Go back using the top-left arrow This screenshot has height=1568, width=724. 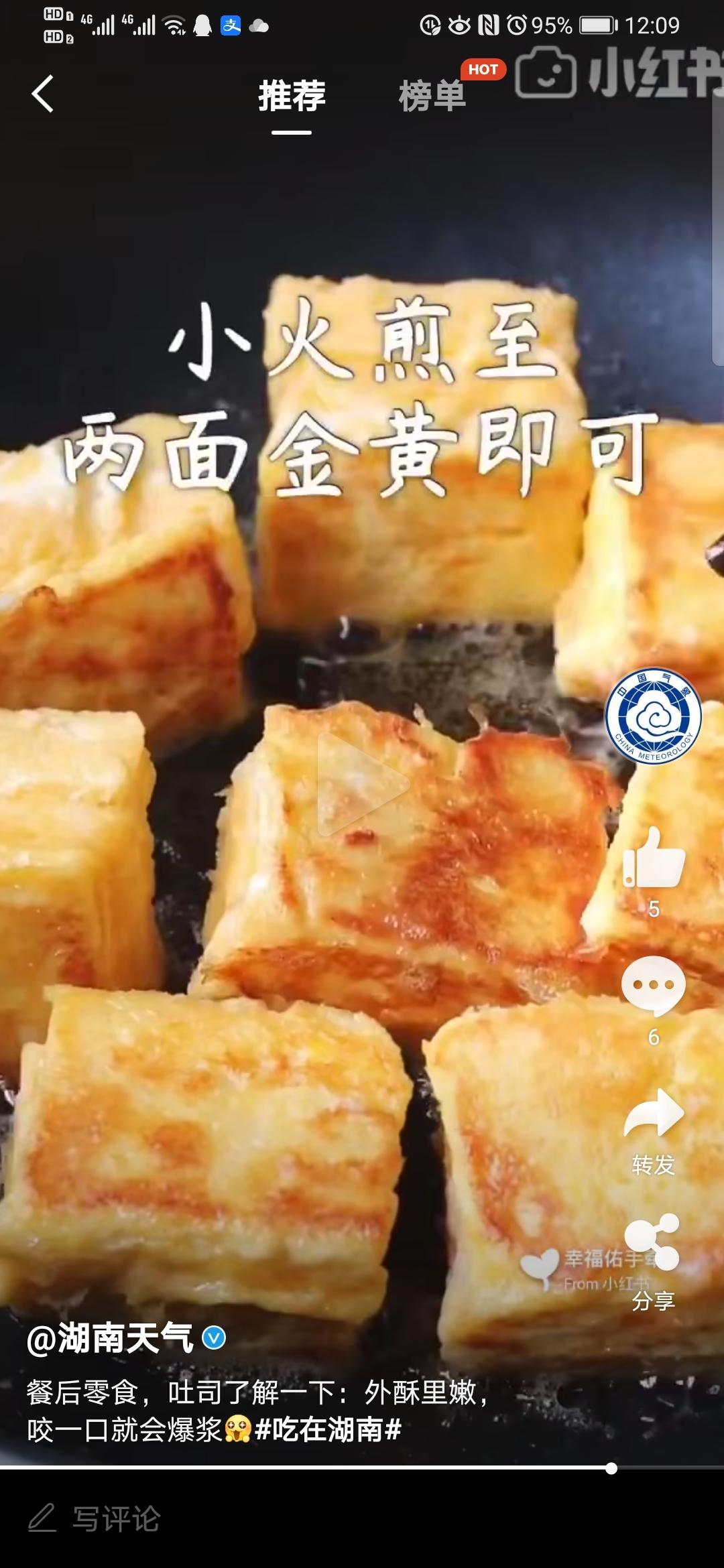[x=43, y=94]
